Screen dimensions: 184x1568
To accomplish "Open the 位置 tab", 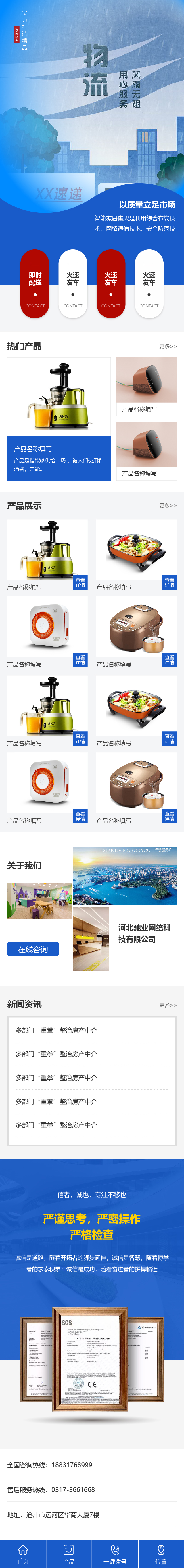I will tap(161, 1553).
